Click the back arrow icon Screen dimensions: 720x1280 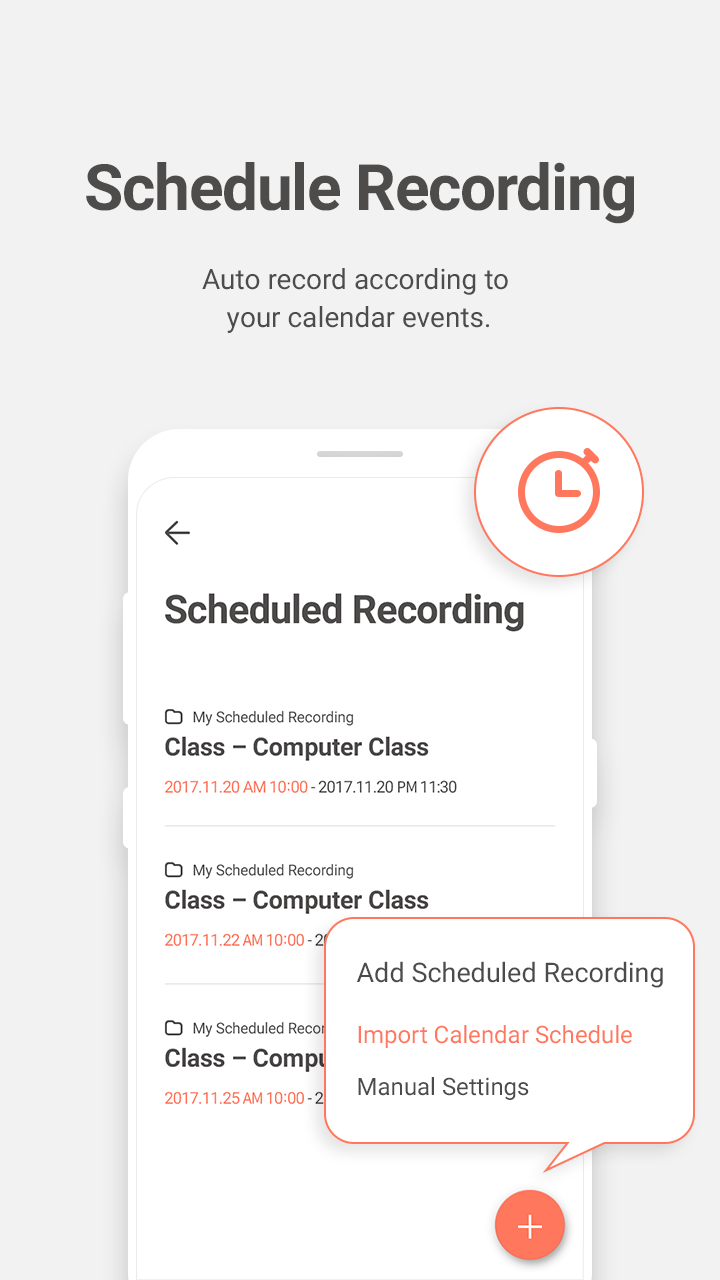click(x=177, y=532)
